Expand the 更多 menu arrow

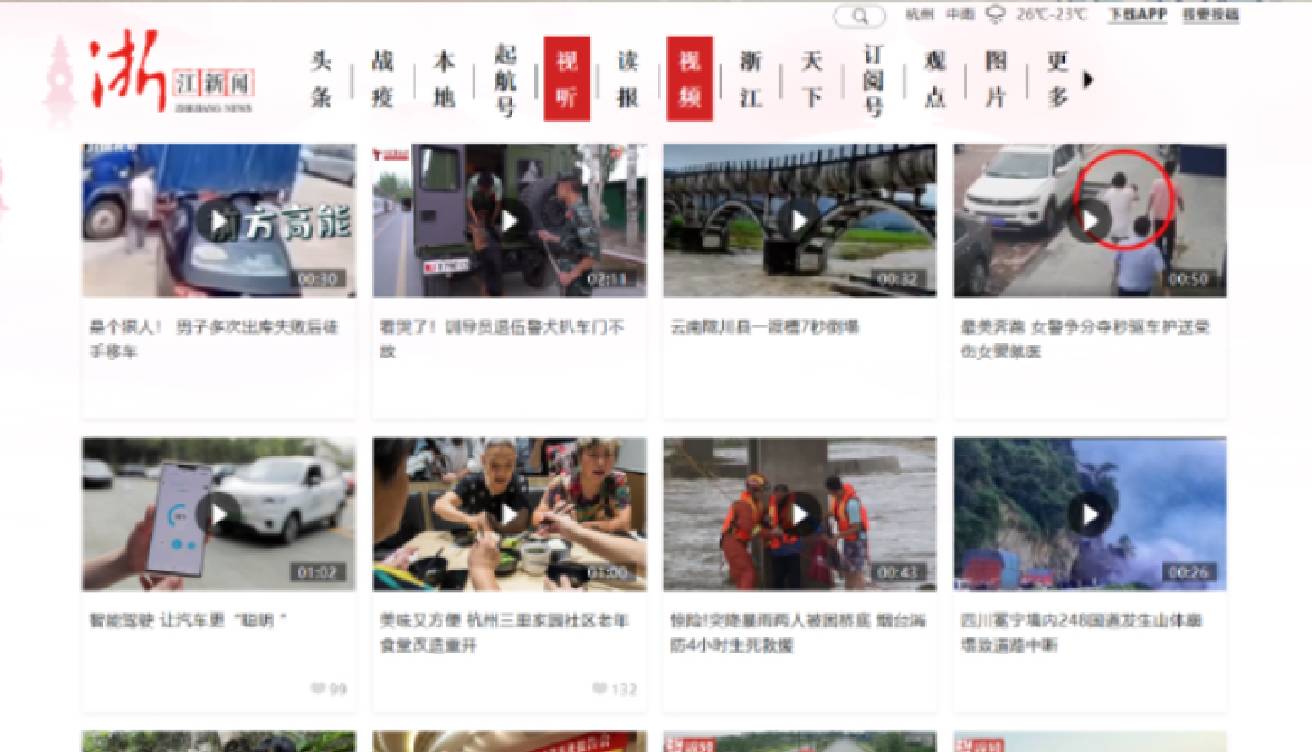pos(1088,79)
